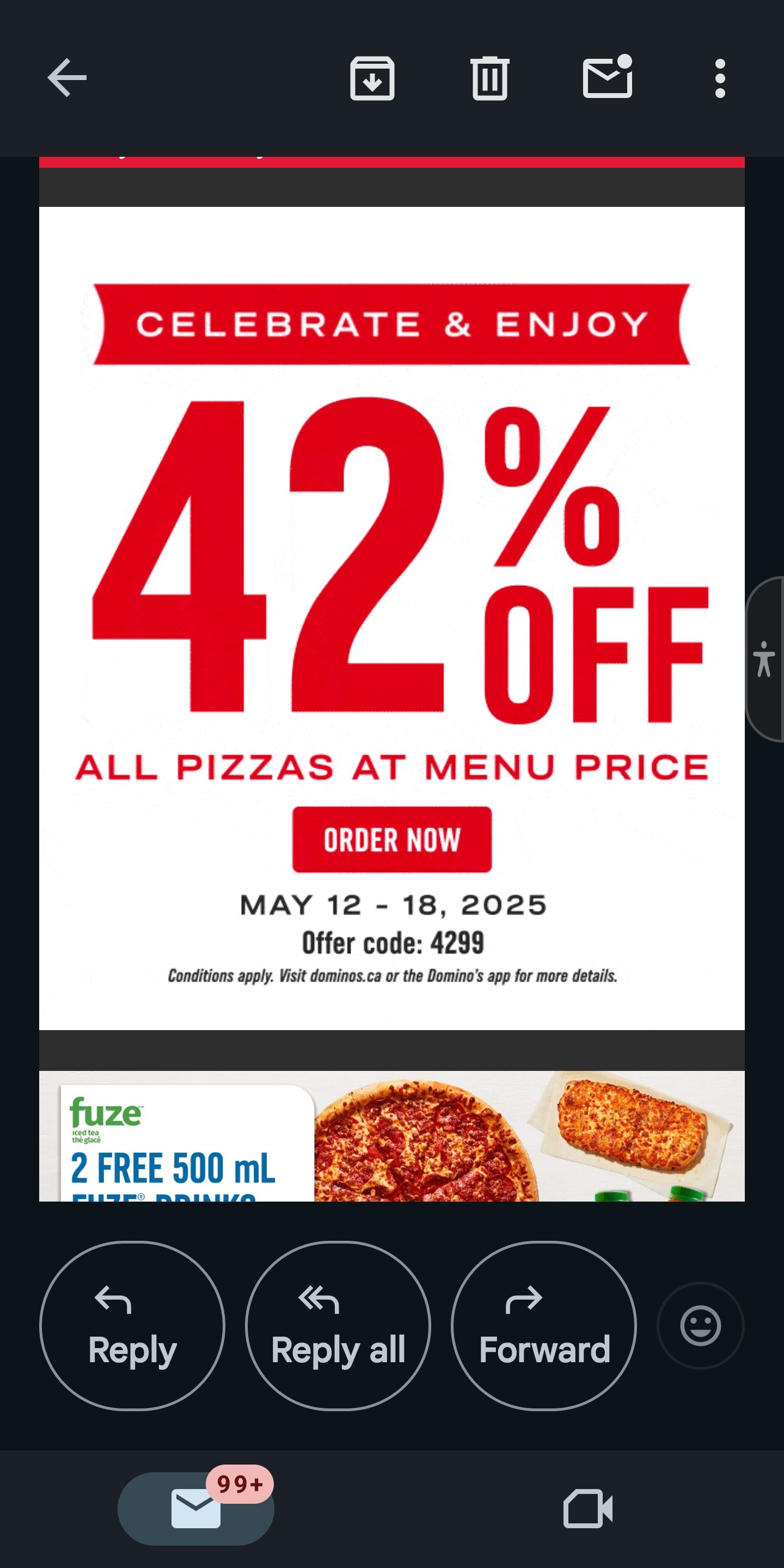The width and height of the screenshot is (784, 1568).
Task: Open the 42% off pizza promo
Action: pos(392,618)
